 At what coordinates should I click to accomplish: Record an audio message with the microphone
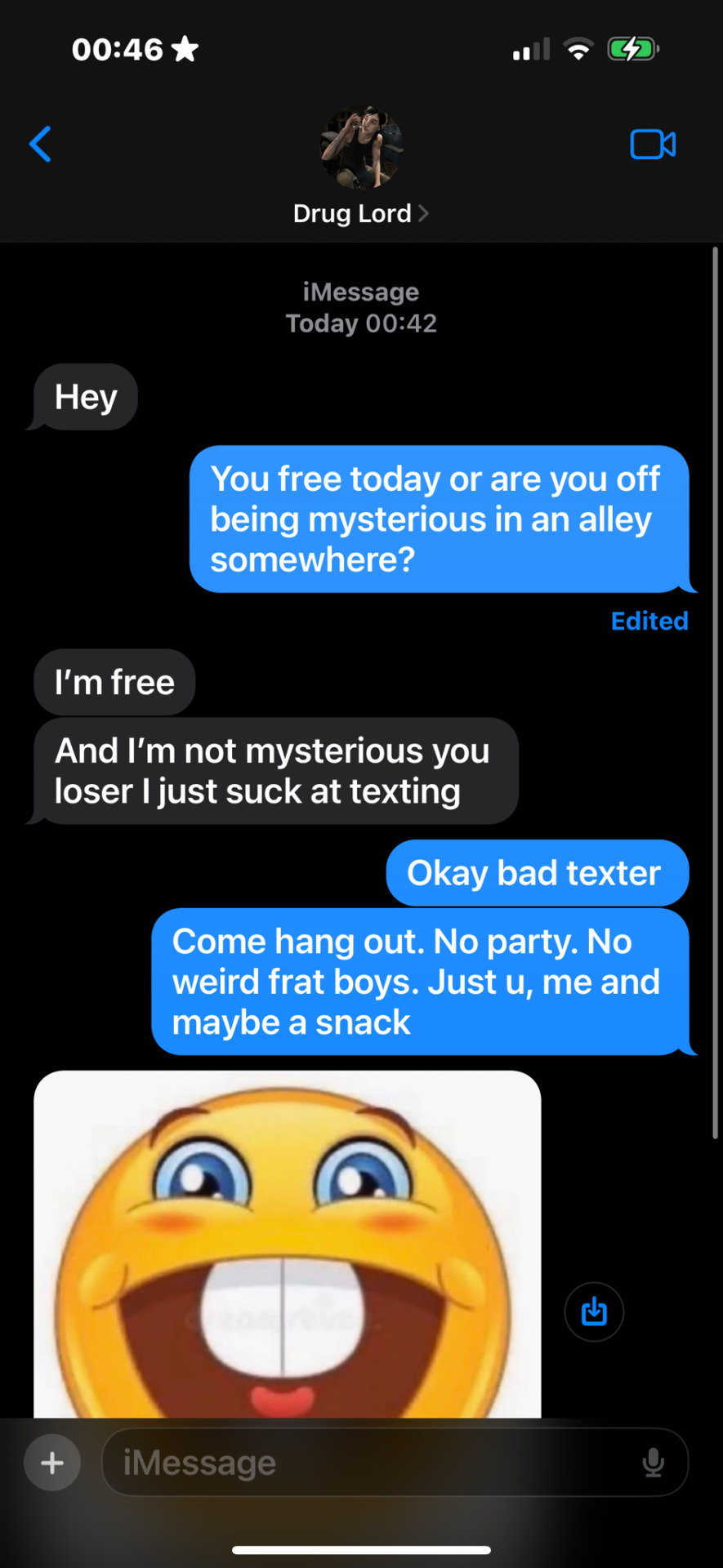pos(653,1463)
